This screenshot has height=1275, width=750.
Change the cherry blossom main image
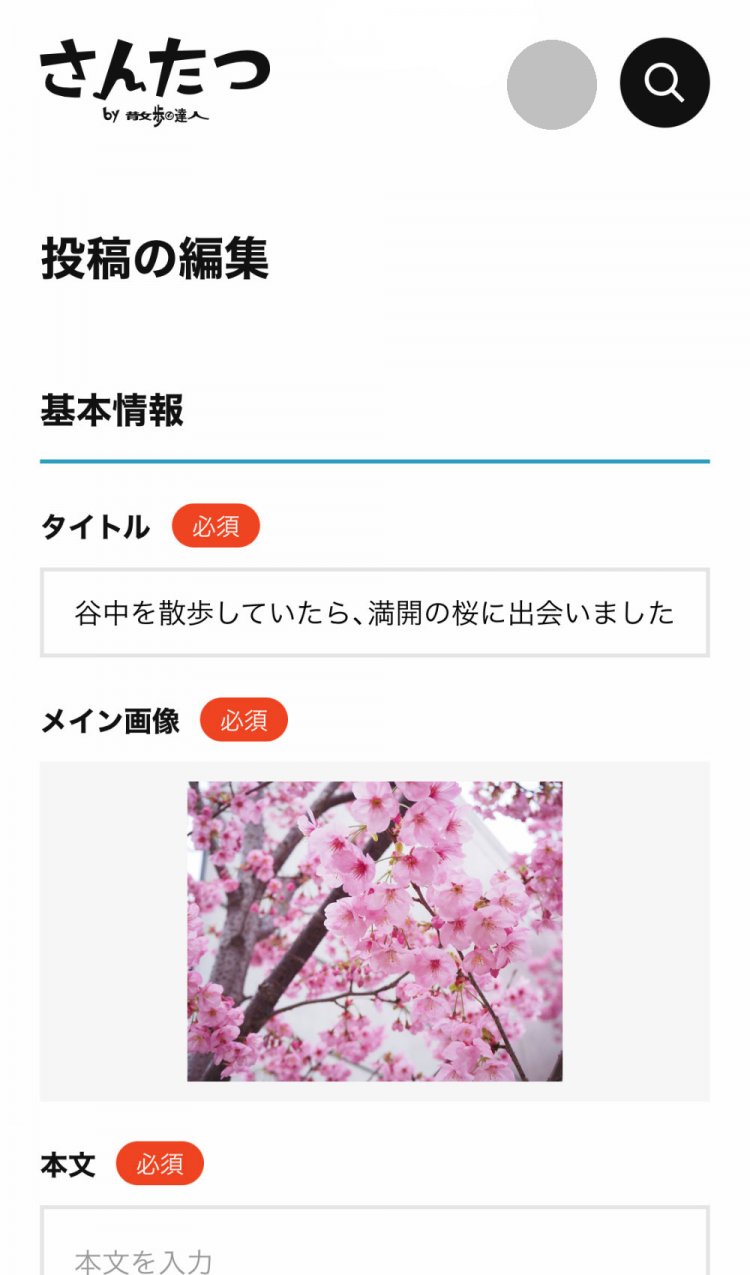pyautogui.click(x=375, y=931)
